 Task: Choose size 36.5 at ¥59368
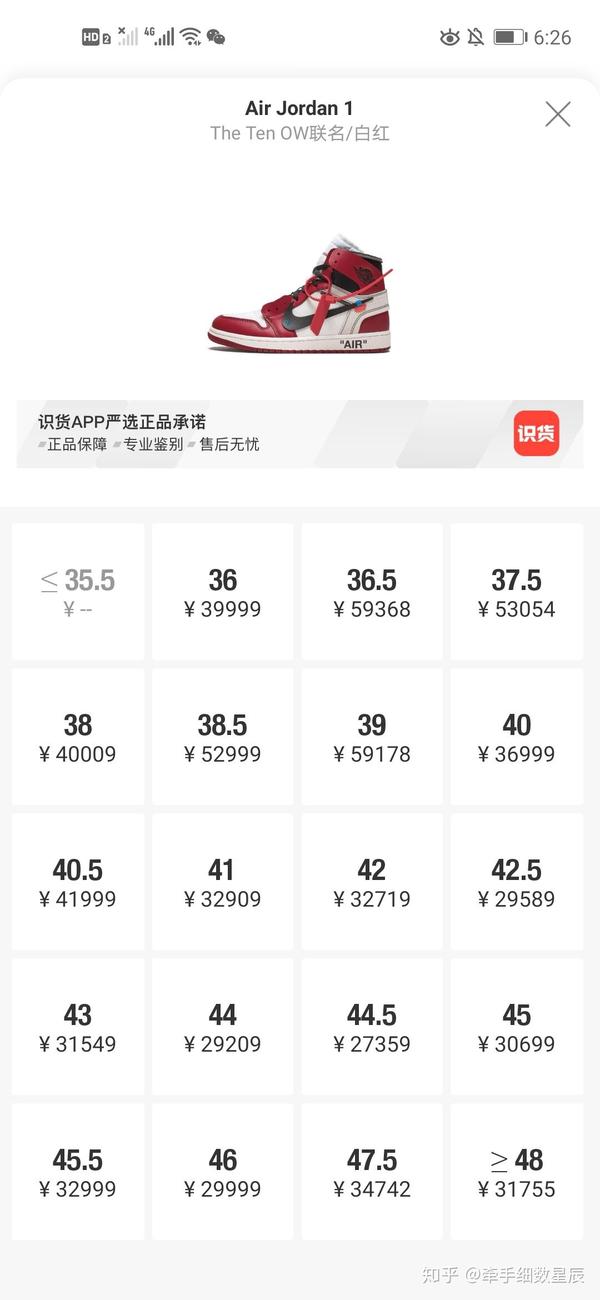point(371,592)
